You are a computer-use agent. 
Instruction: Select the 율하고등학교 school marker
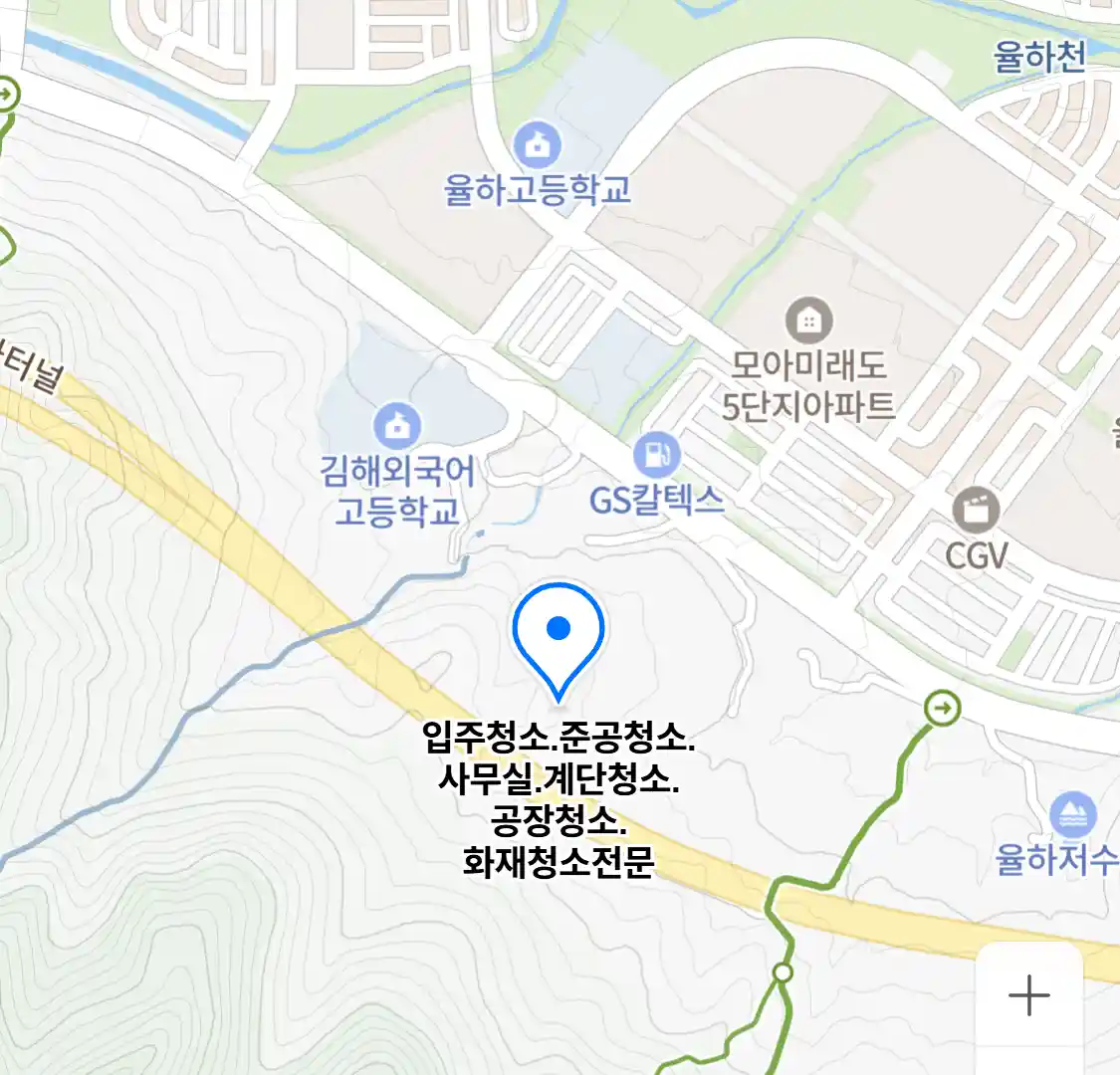click(x=538, y=146)
